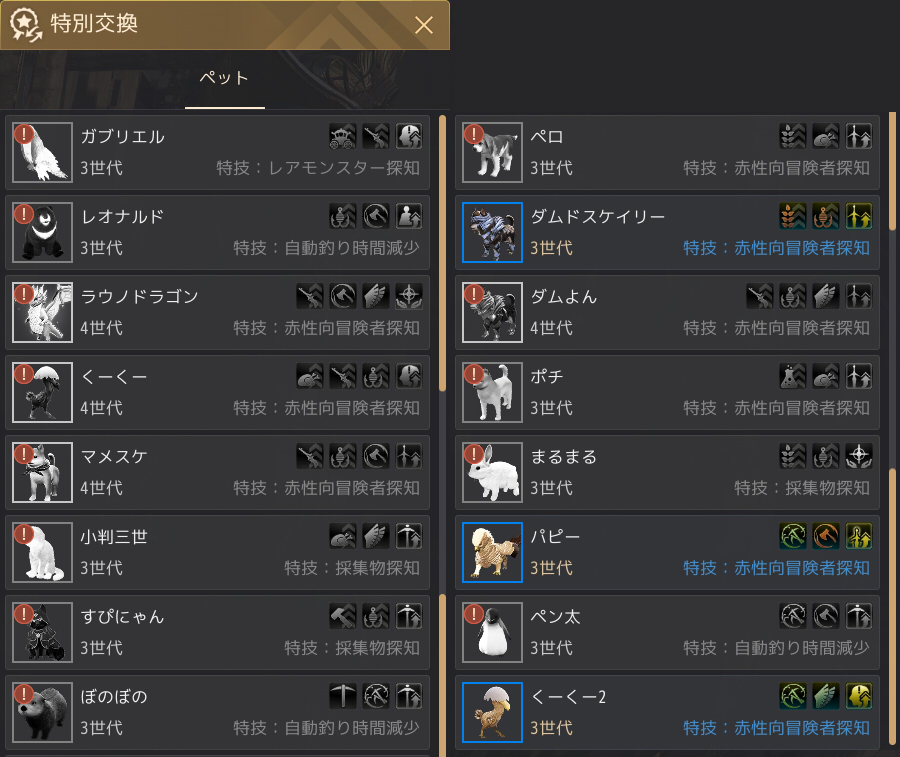This screenshot has width=900, height=757.
Task: Choose the rabbit pet まるまる
Action: (x=668, y=472)
